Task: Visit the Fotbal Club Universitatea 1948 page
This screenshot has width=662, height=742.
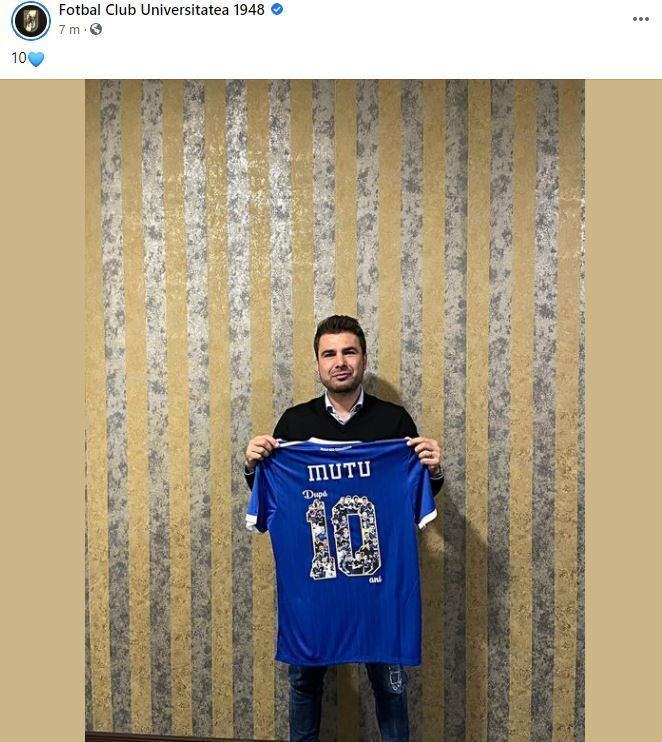Action: click(x=161, y=10)
